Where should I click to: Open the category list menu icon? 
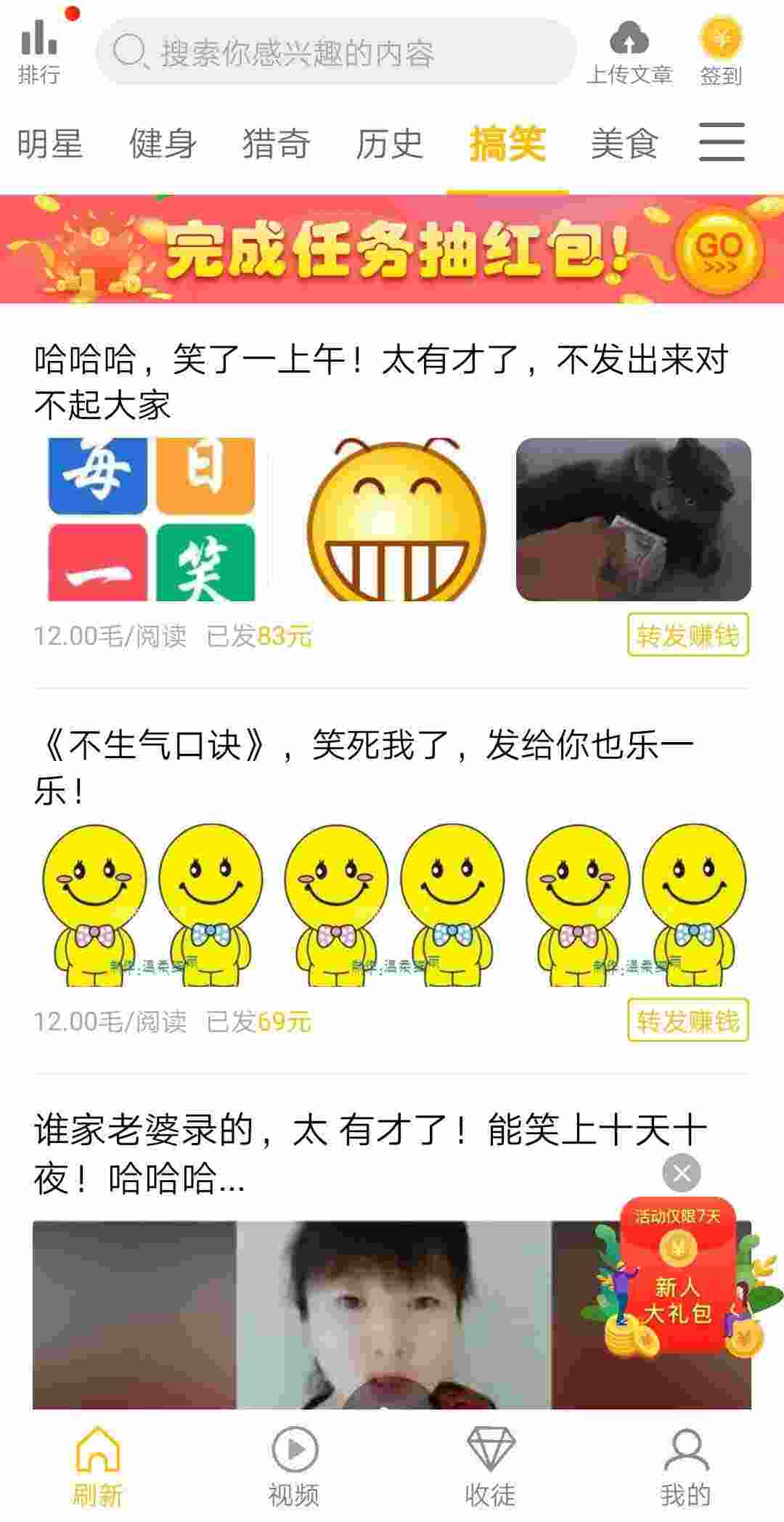point(722,142)
